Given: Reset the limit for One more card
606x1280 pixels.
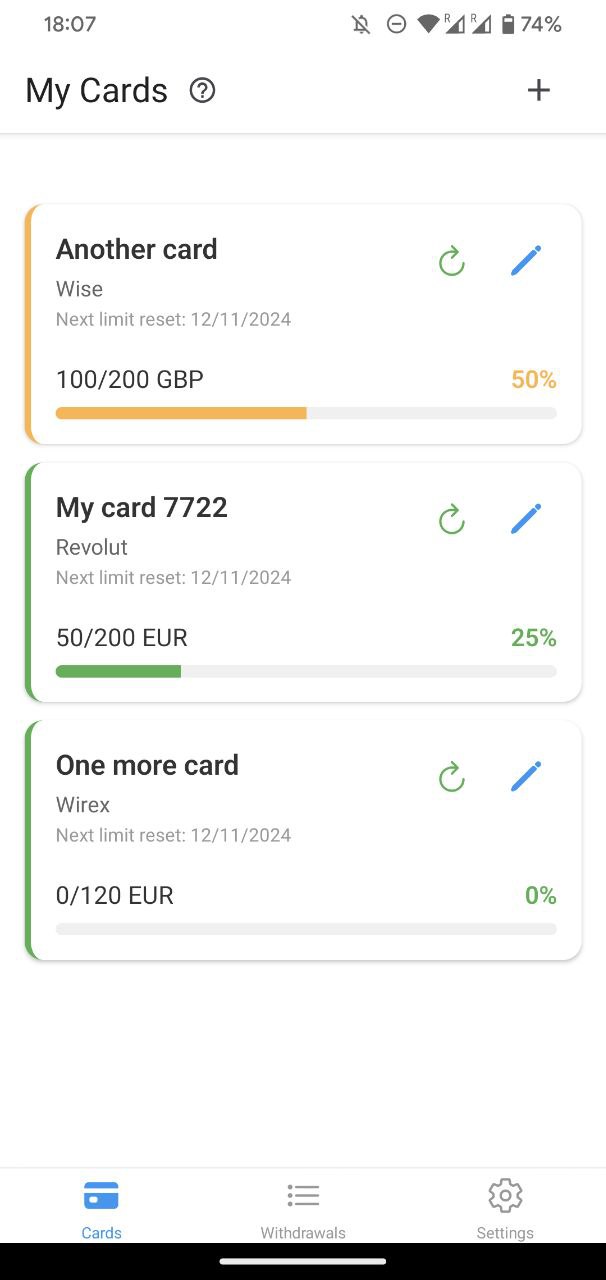Looking at the screenshot, I should point(452,777).
